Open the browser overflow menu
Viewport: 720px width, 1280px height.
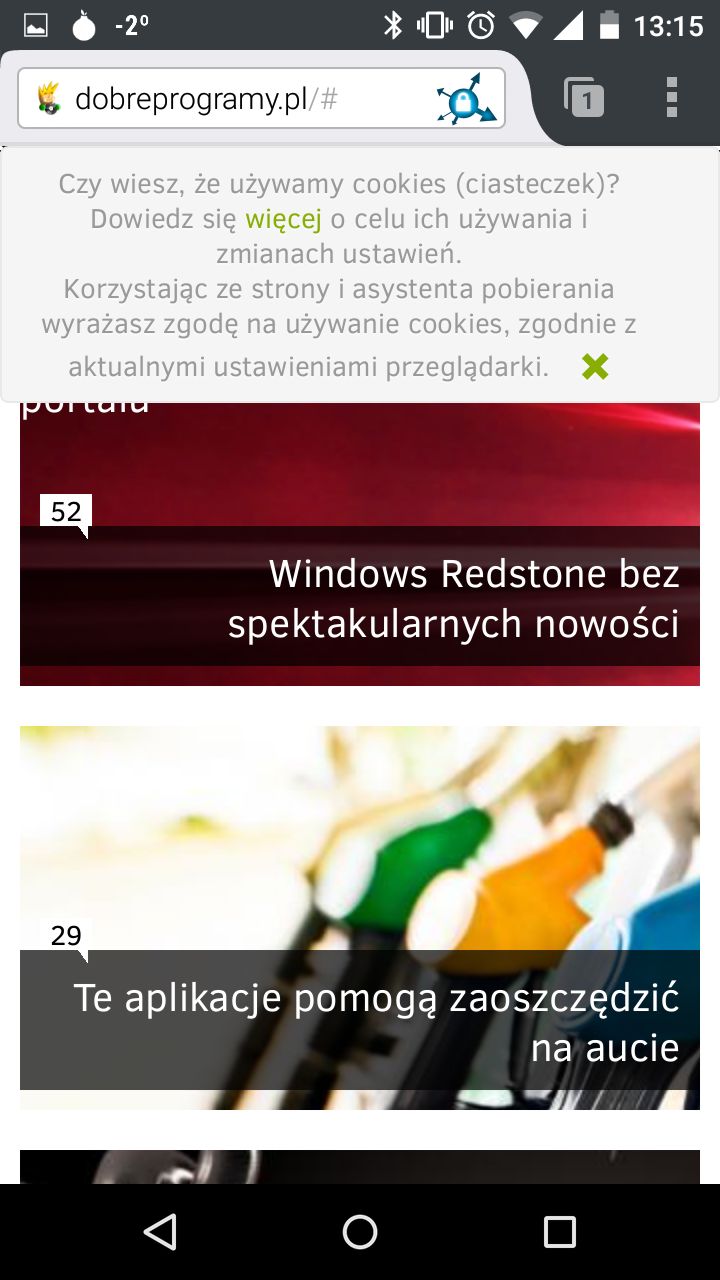(x=672, y=98)
